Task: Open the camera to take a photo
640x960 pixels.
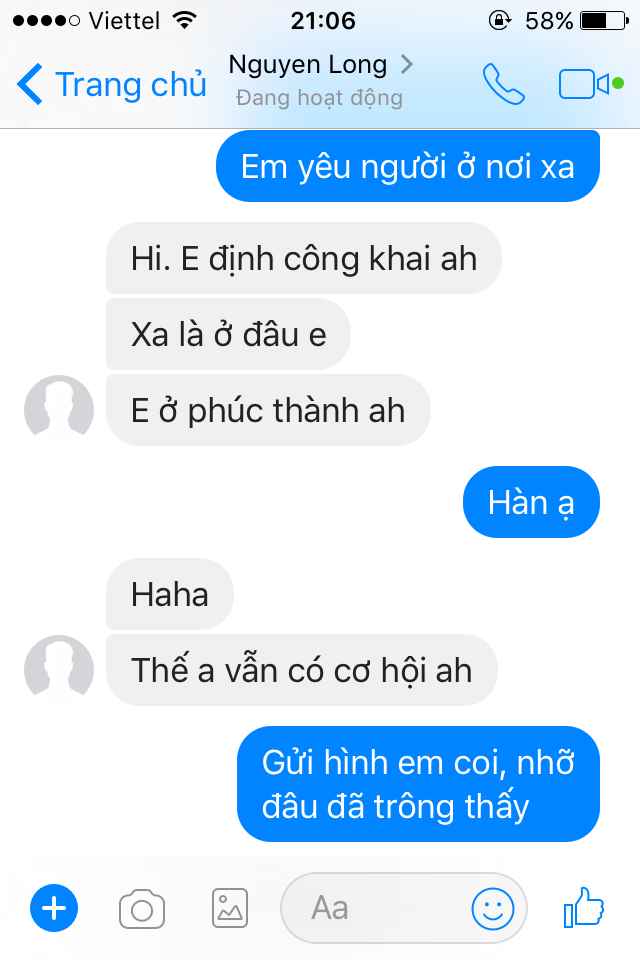Action: click(x=142, y=909)
